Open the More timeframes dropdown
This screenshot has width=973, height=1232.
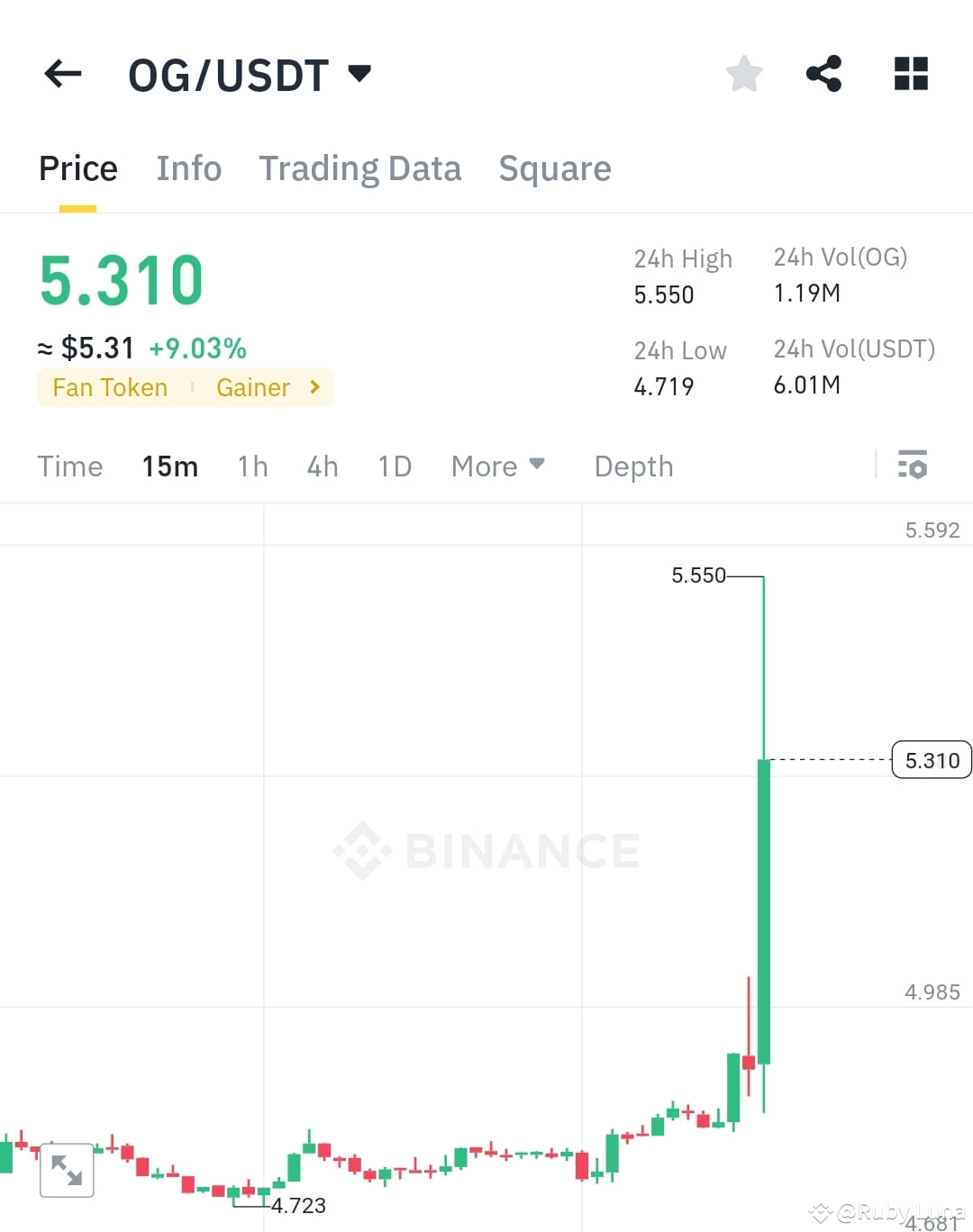point(498,466)
